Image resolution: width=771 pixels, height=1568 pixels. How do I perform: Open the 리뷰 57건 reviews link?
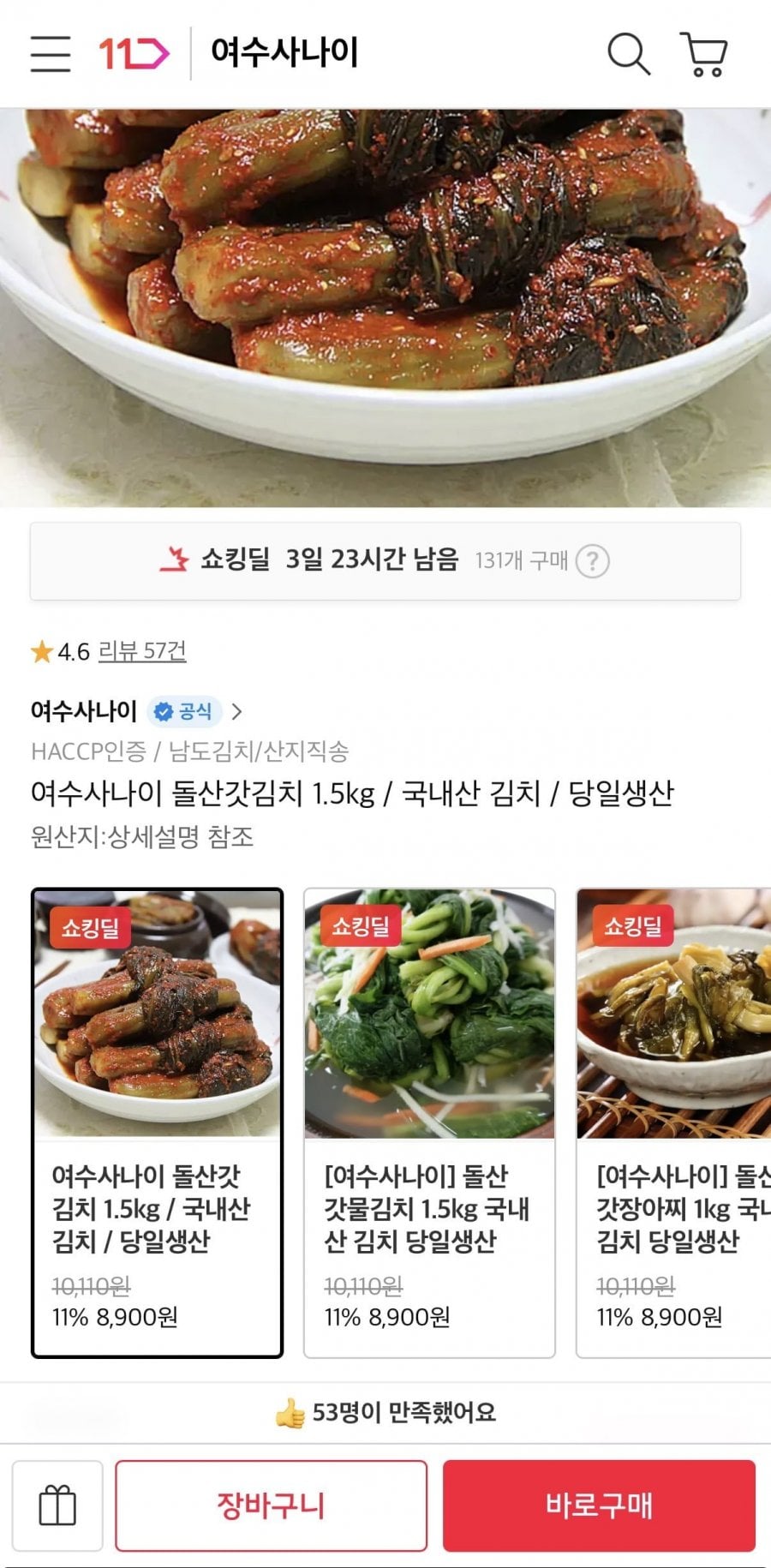(x=142, y=651)
